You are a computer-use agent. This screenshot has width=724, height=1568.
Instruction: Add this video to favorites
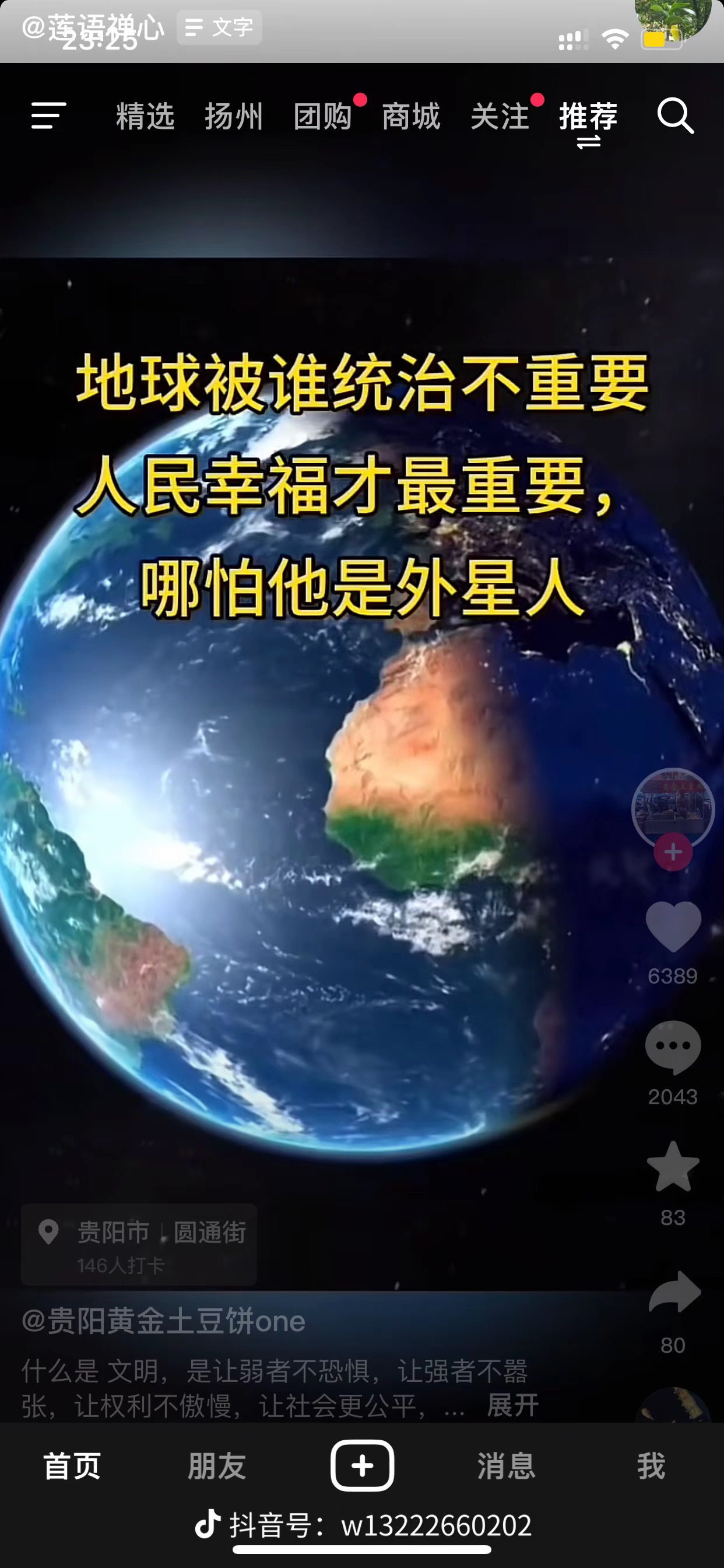click(672, 1166)
